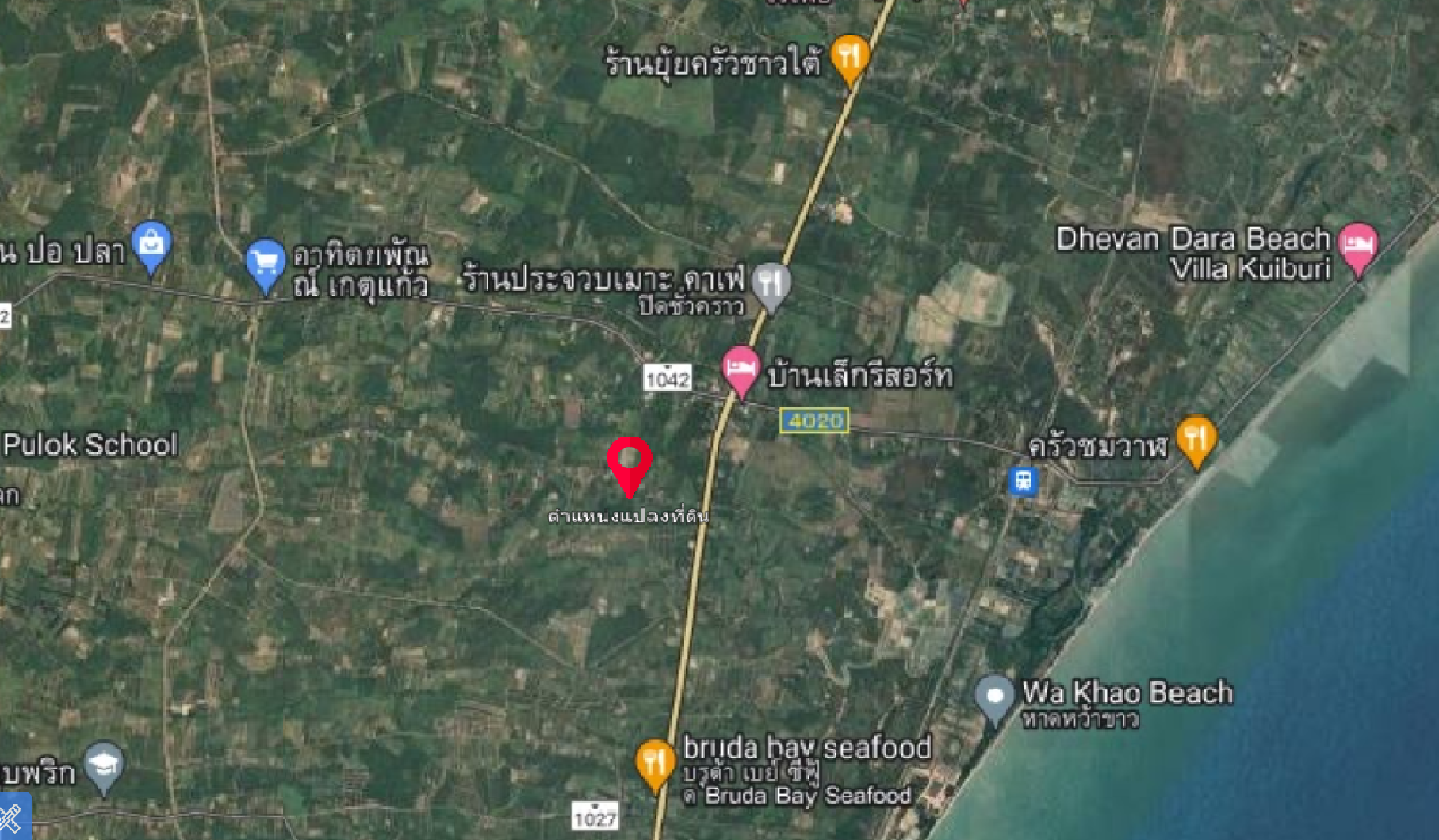Image resolution: width=1439 pixels, height=840 pixels.
Task: Open ร้านยุ้ยครัวชาวใต้ restaurant marker
Action: click(850, 57)
